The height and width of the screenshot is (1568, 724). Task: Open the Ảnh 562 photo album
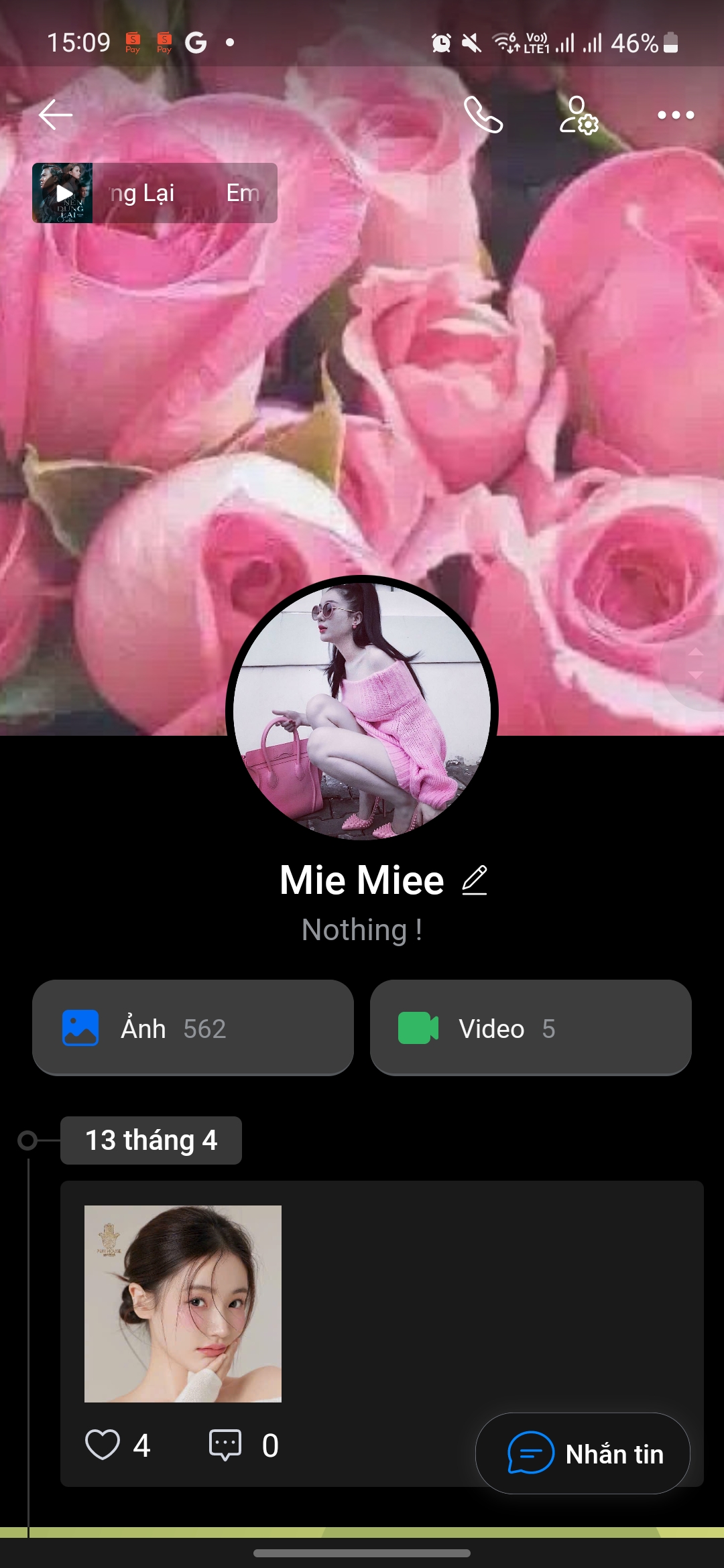[193, 1028]
